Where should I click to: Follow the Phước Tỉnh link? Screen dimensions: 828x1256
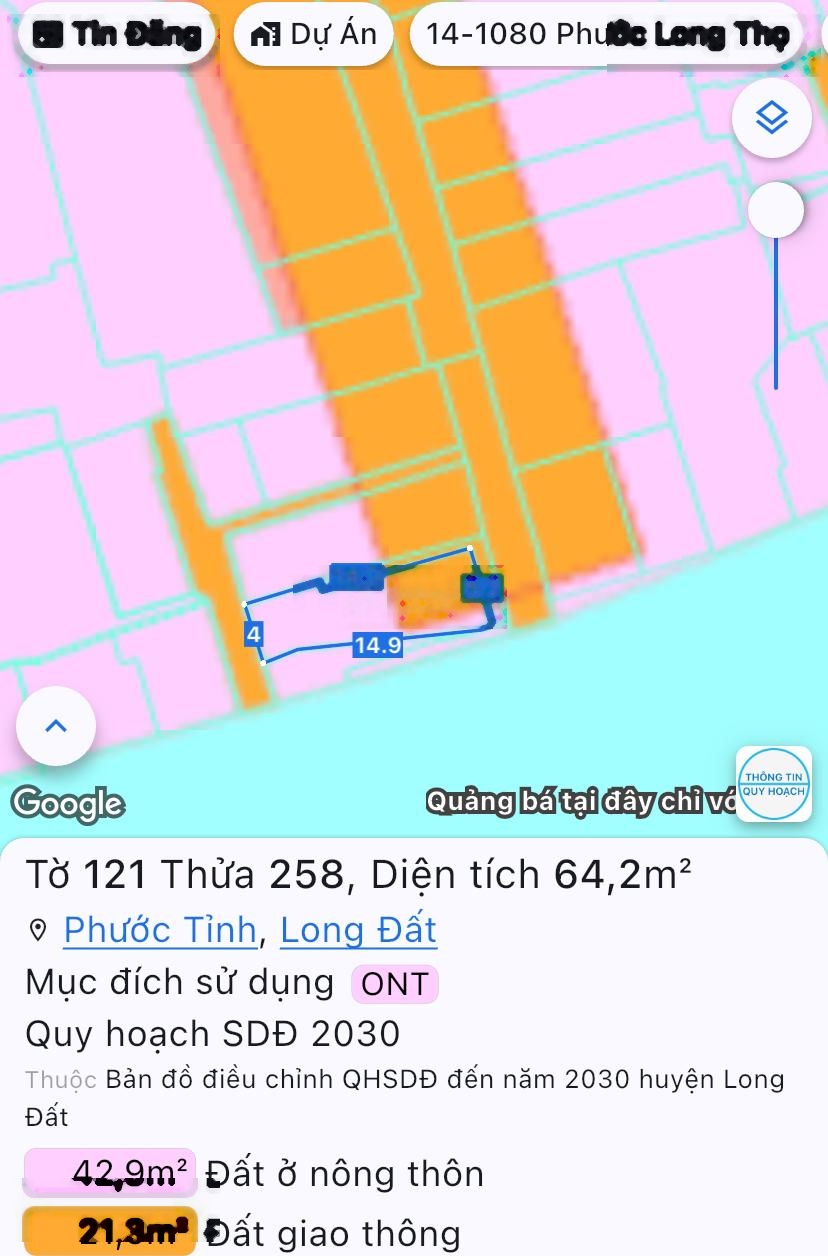click(x=160, y=930)
